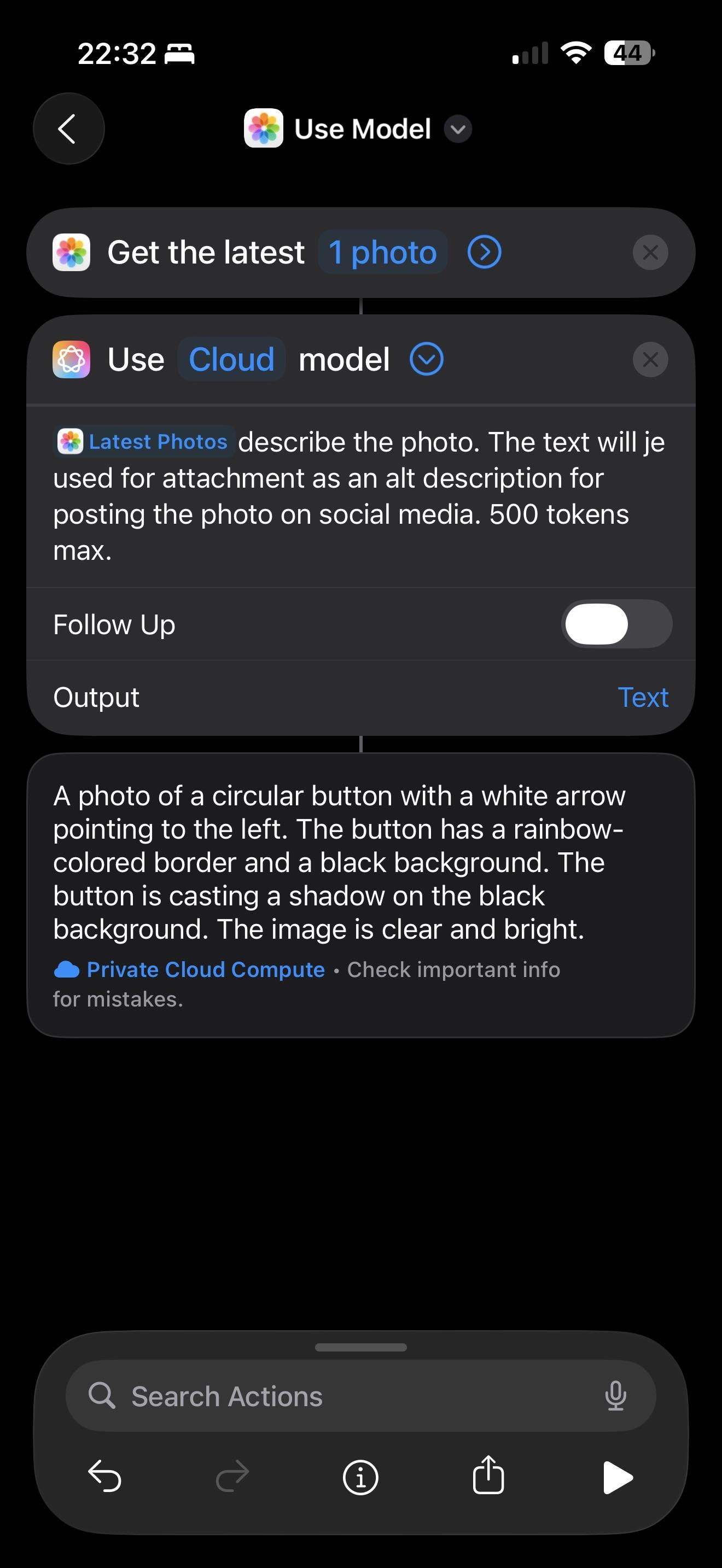The height and width of the screenshot is (1568, 722).
Task: Change the 1 photo parameter
Action: click(382, 252)
